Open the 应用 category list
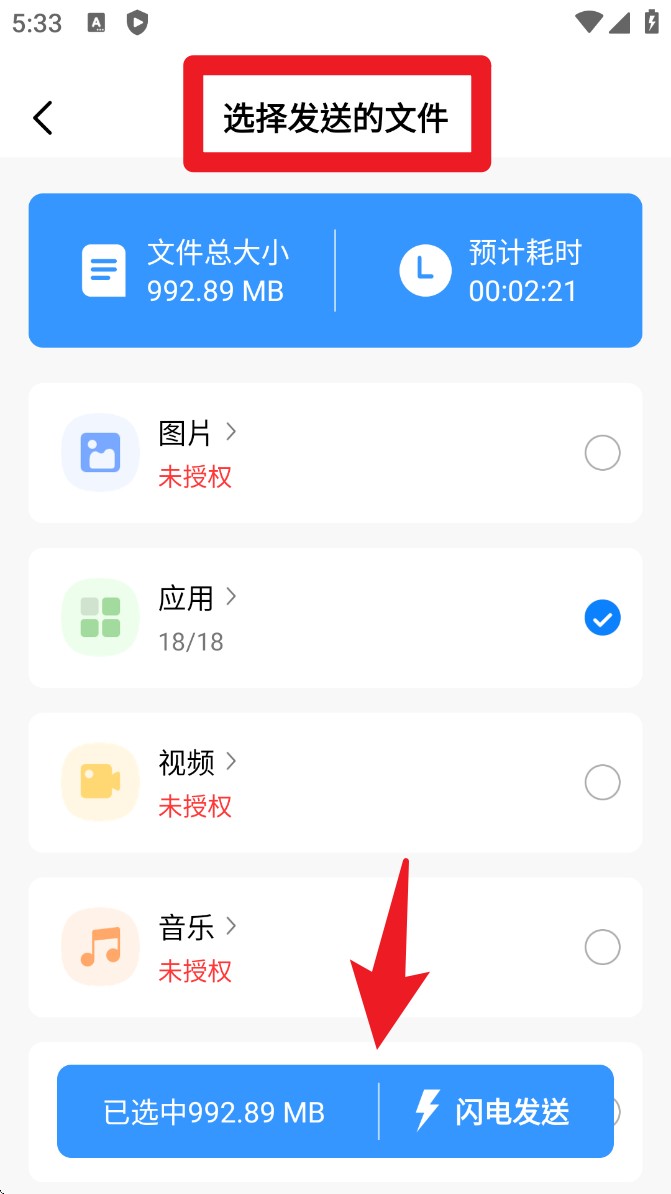671x1194 pixels. point(197,598)
